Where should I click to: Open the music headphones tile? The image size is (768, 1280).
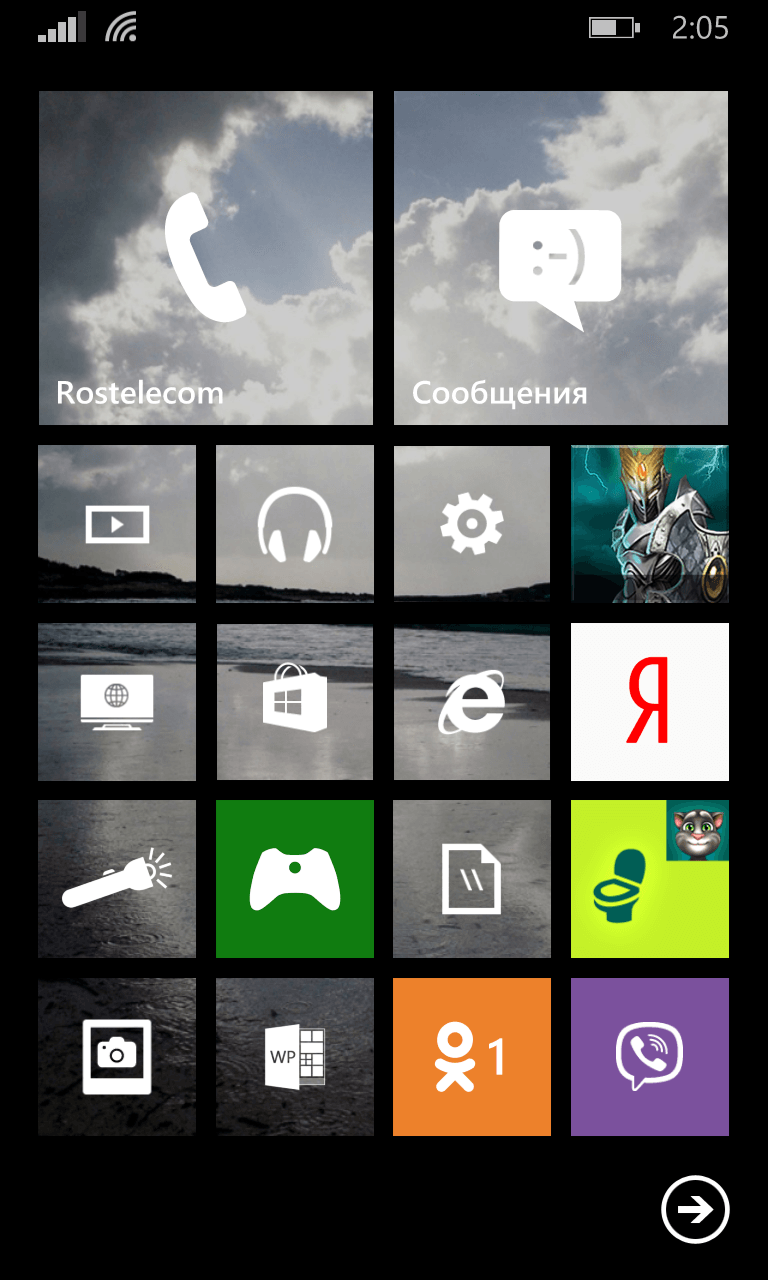pos(295,524)
